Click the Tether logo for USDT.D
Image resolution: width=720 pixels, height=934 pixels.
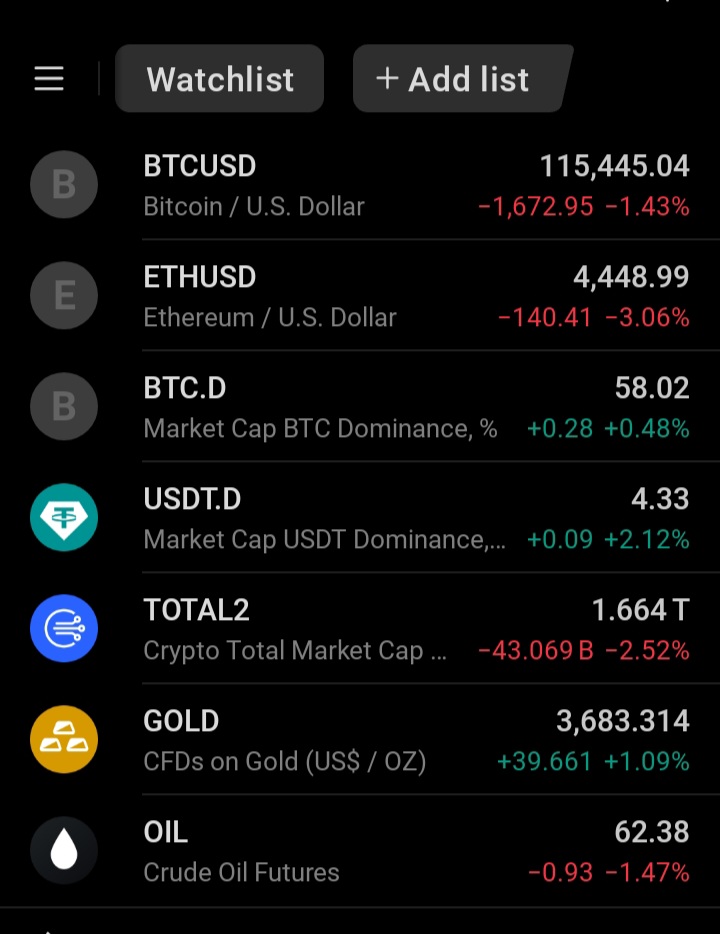click(x=64, y=517)
